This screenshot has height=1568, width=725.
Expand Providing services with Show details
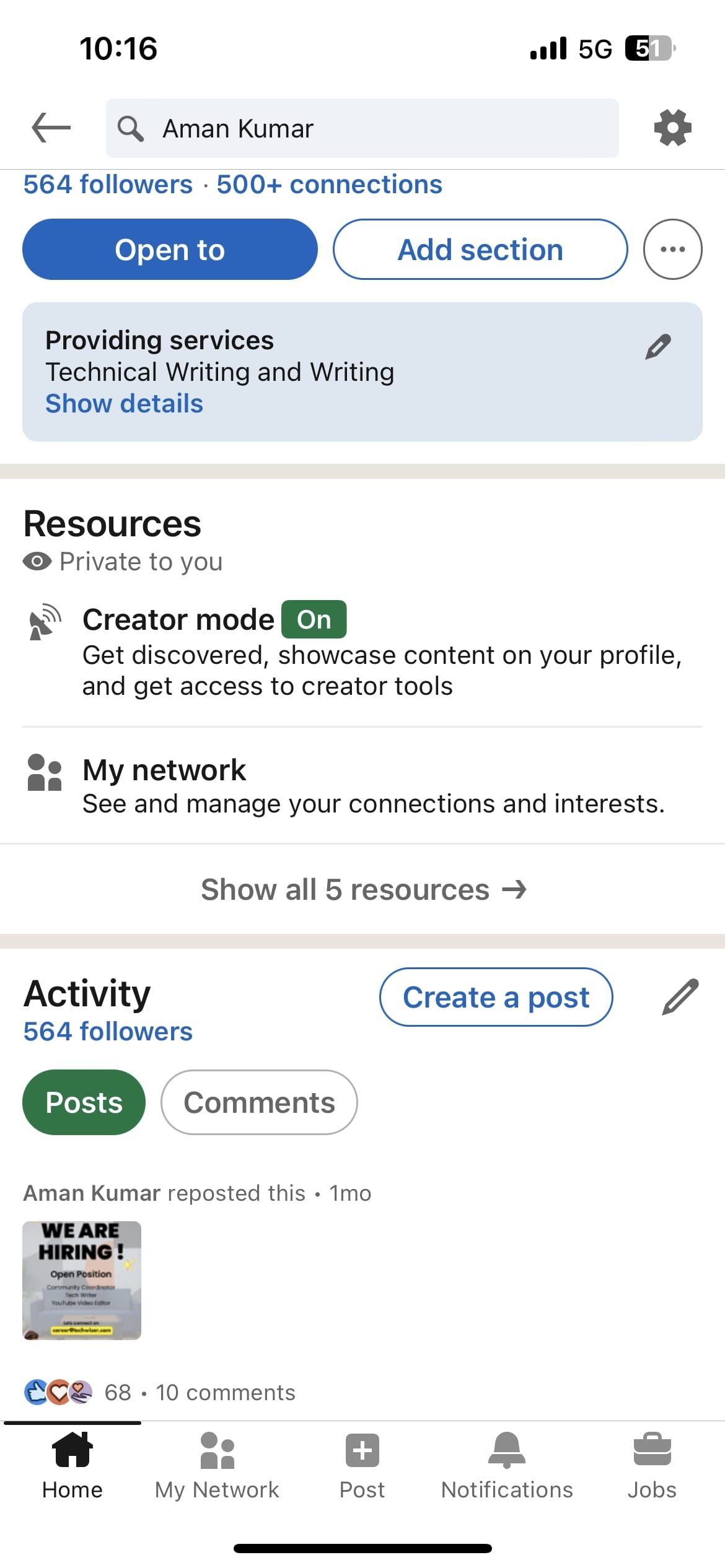pos(124,403)
